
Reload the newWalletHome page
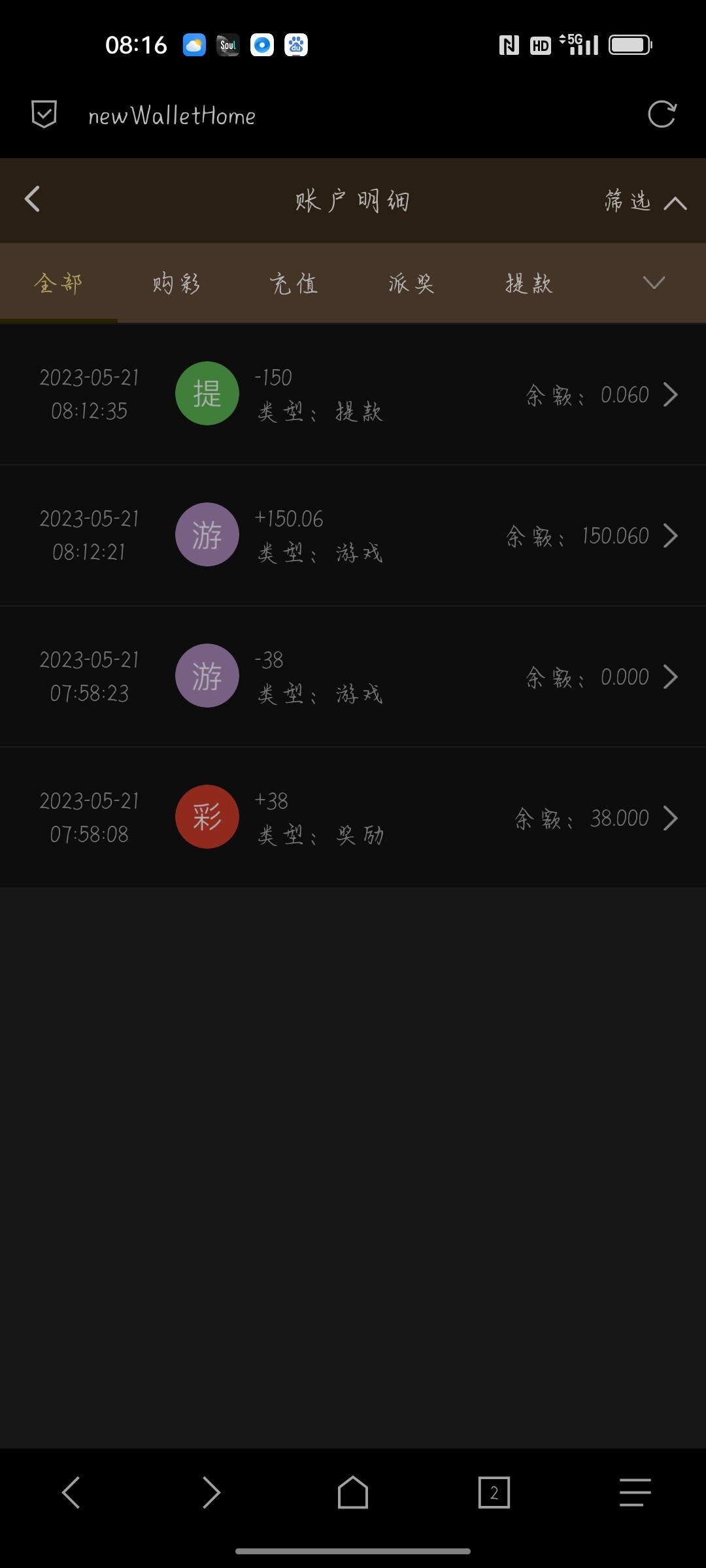tap(662, 115)
